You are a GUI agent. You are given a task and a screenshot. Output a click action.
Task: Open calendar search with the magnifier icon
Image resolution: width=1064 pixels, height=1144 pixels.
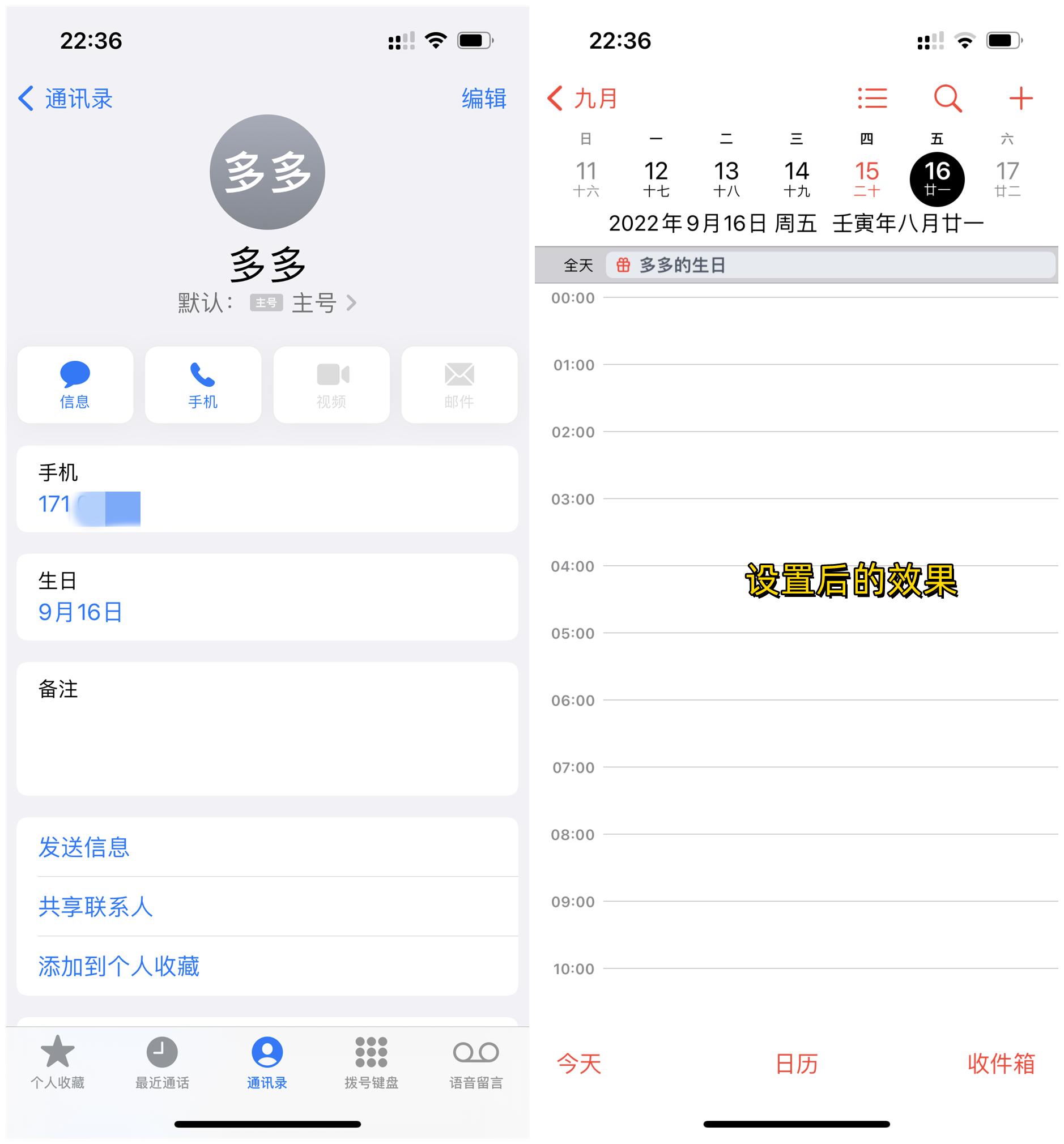[x=948, y=98]
